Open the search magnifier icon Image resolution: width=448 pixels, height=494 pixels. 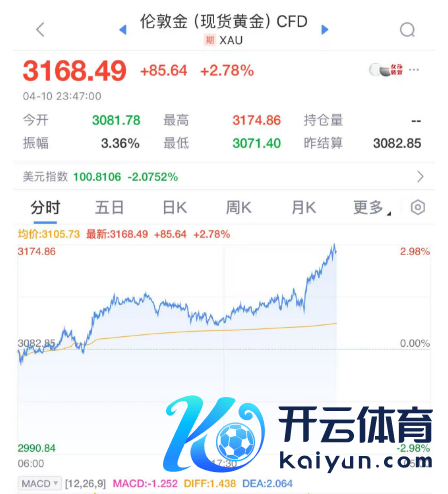pos(407,30)
